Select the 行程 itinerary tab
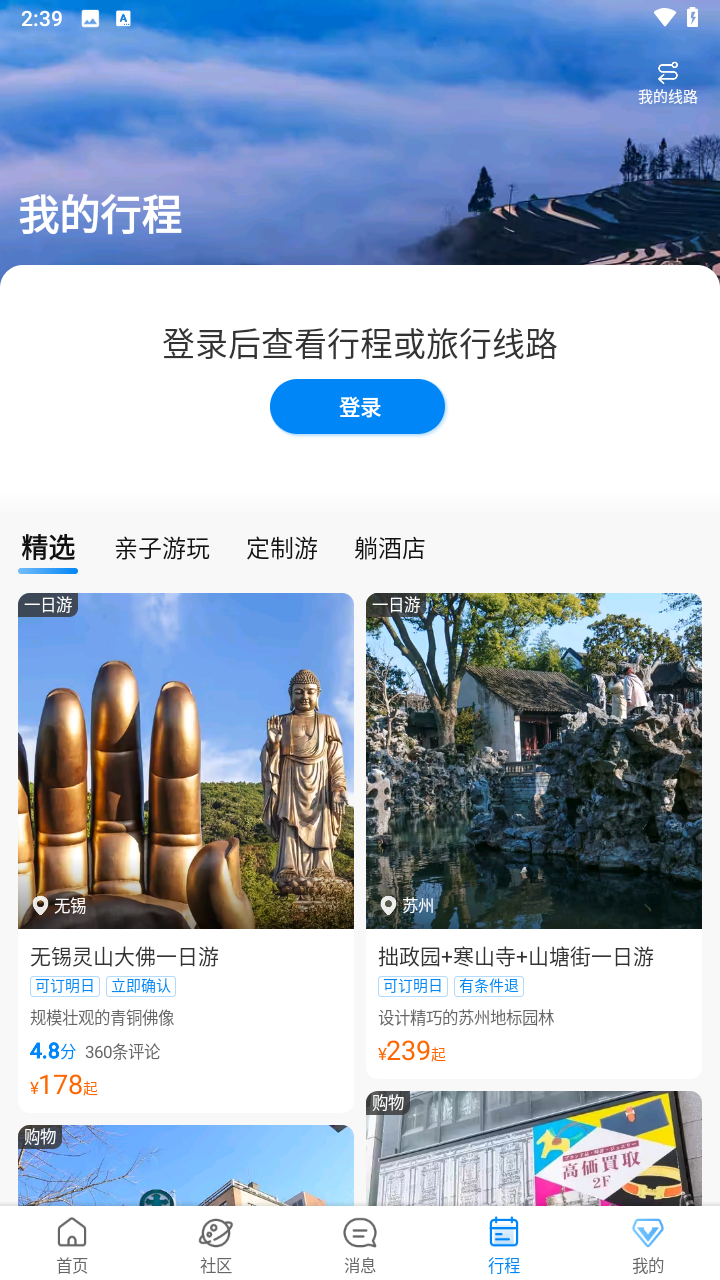This screenshot has width=720, height=1280. pyautogui.click(x=504, y=1245)
